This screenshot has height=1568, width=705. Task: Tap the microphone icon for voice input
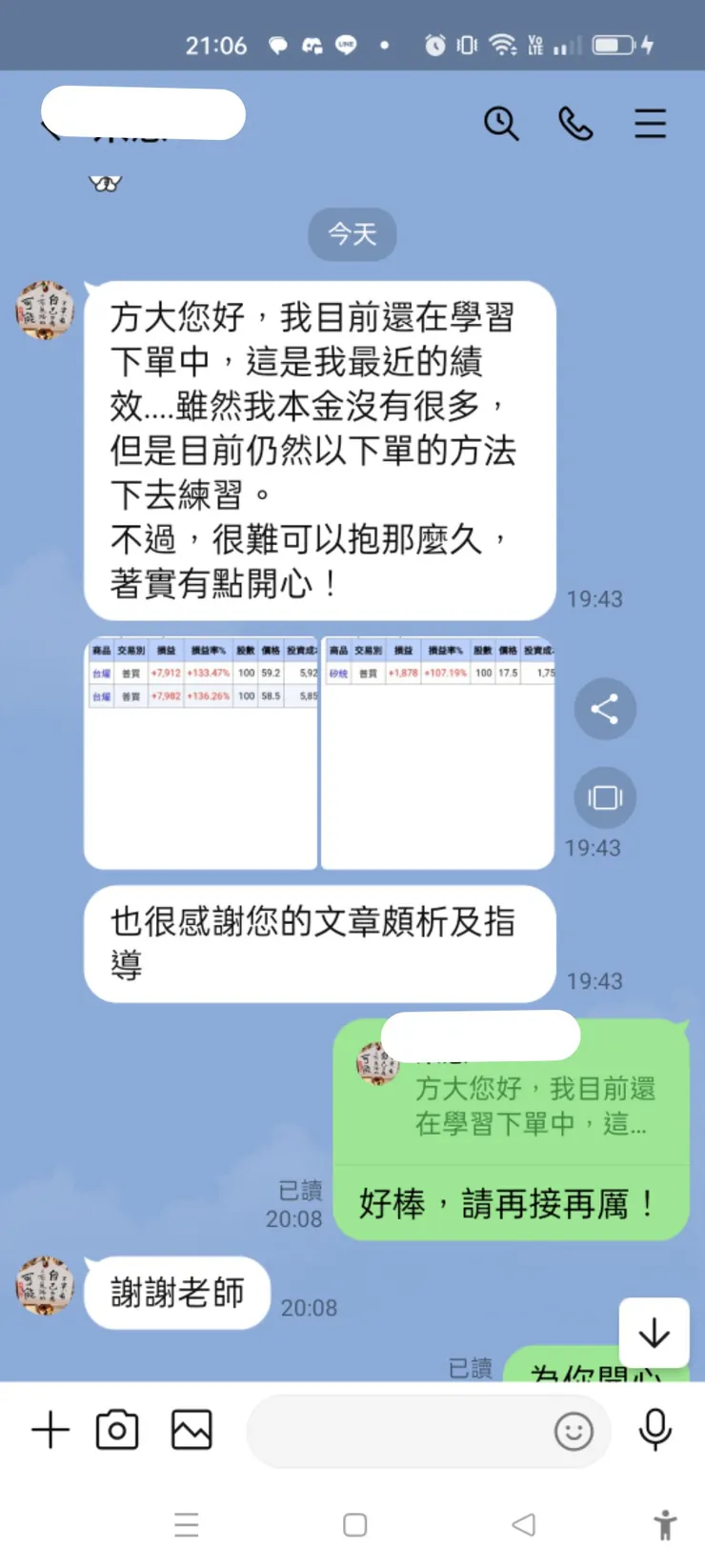pos(655,1429)
